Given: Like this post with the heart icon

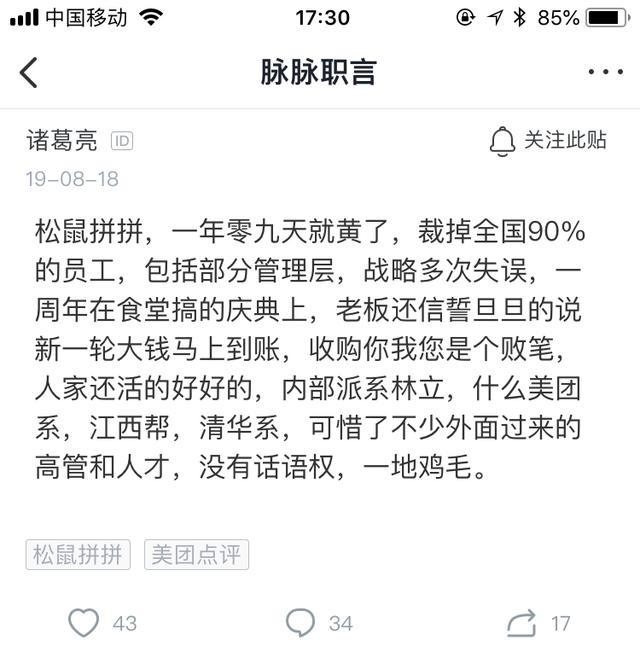Looking at the screenshot, I should pyautogui.click(x=84, y=623).
